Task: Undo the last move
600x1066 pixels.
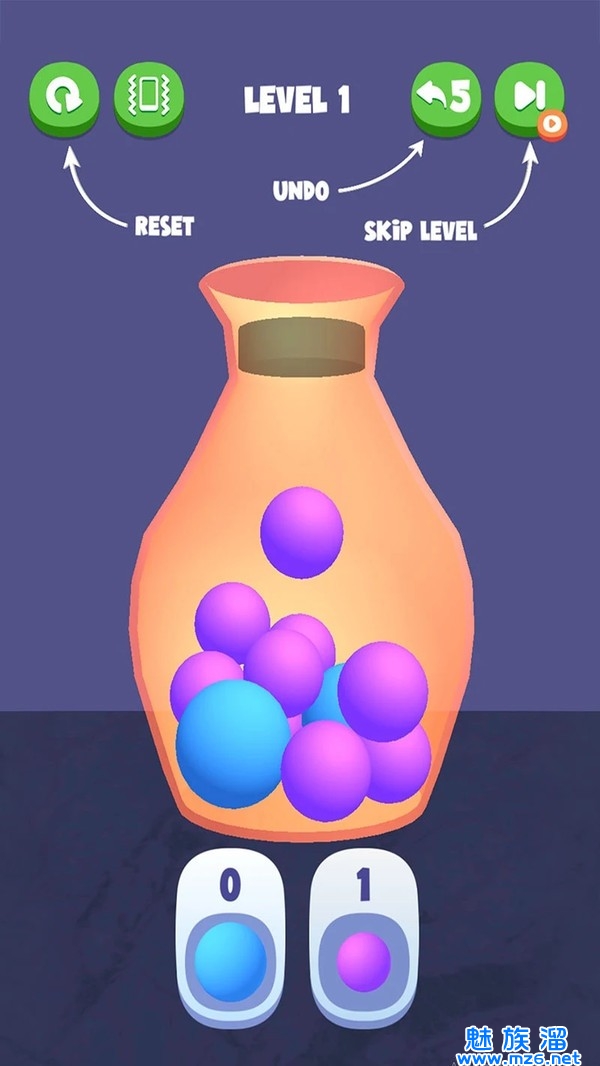Action: 446,96
